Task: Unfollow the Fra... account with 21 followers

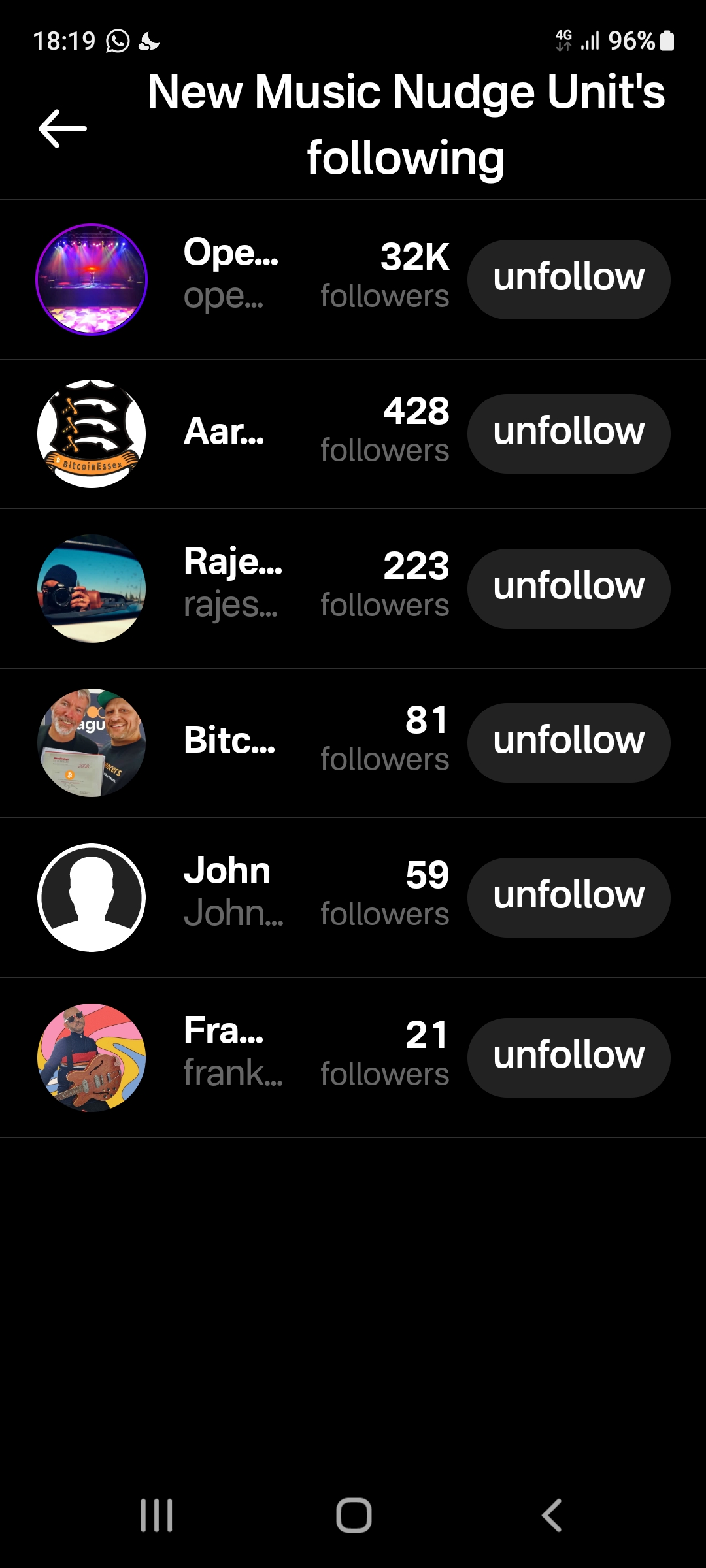Action: (x=569, y=1057)
